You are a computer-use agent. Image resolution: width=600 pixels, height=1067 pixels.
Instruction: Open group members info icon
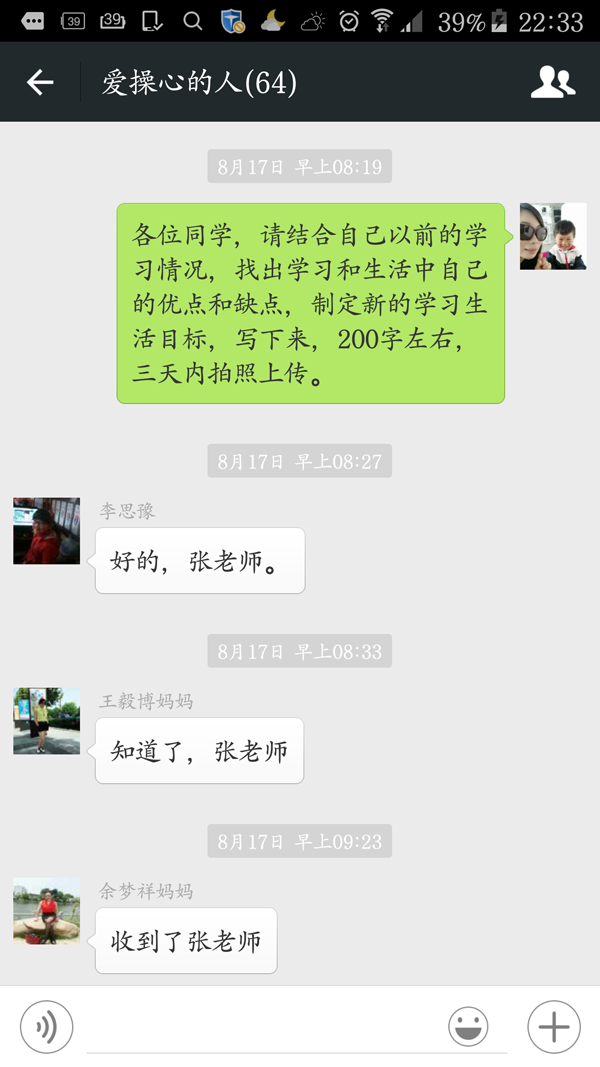click(552, 82)
